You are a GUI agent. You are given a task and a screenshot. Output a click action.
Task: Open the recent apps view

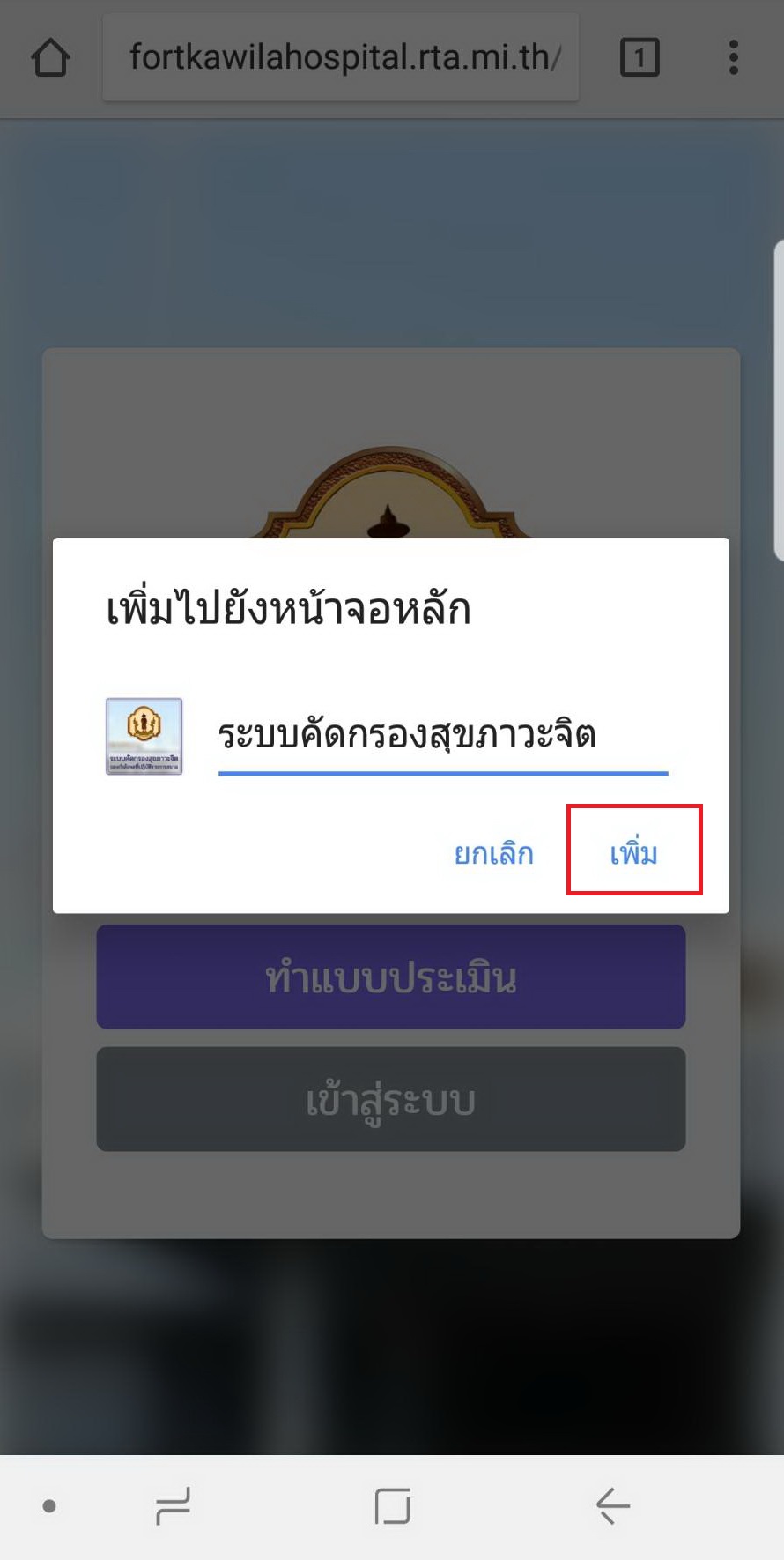coord(173,1505)
